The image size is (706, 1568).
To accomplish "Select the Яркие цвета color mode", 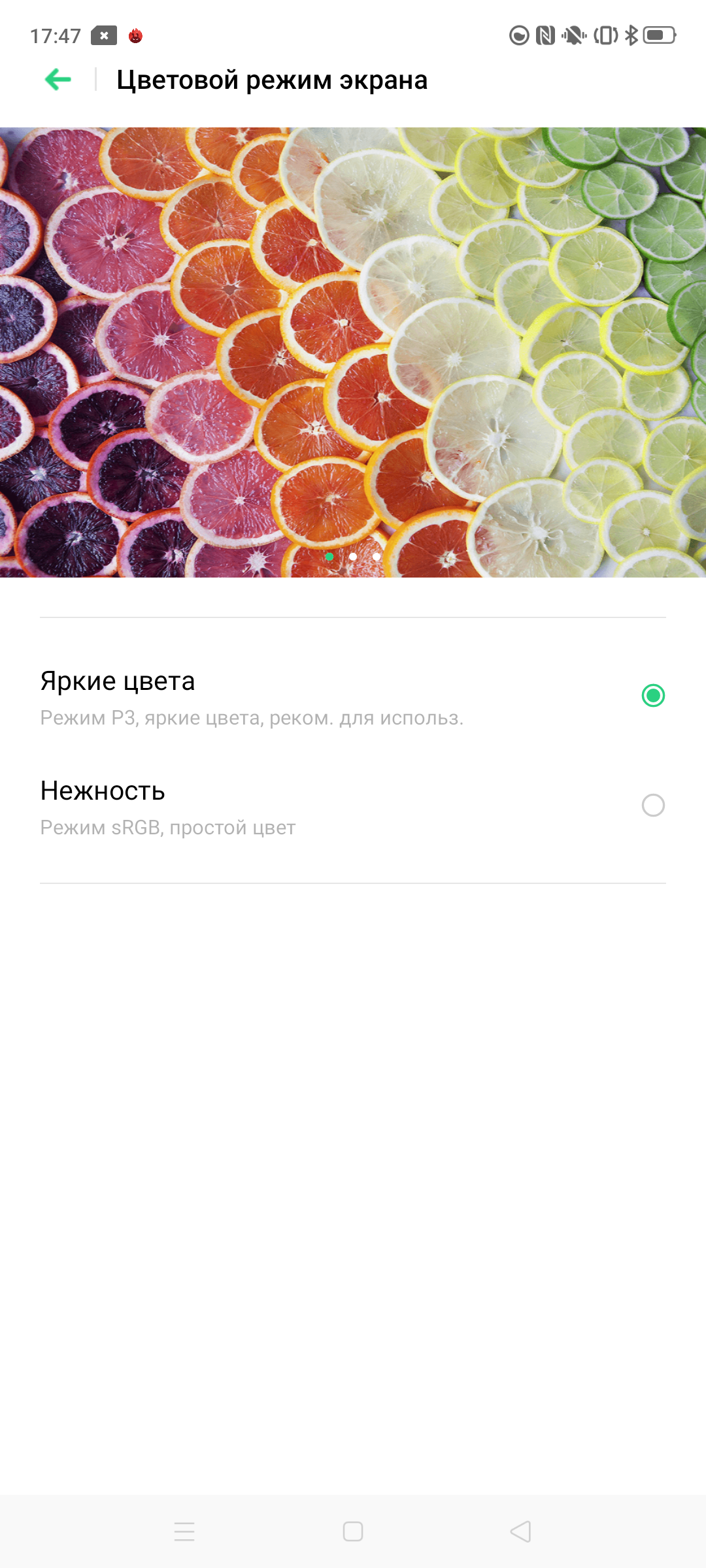I will pyautogui.click(x=652, y=696).
